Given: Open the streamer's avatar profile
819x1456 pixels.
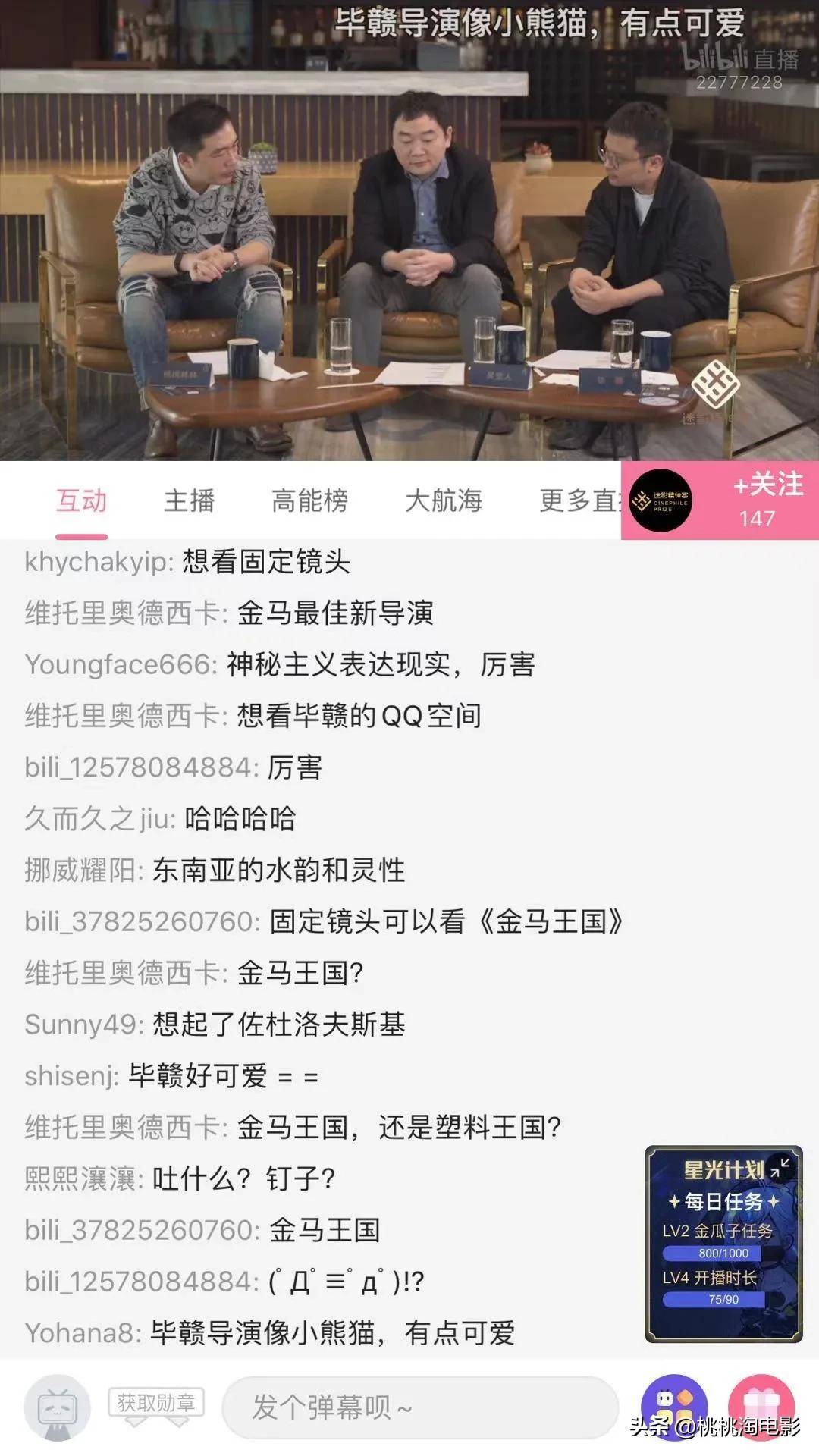Looking at the screenshot, I should pos(661,500).
